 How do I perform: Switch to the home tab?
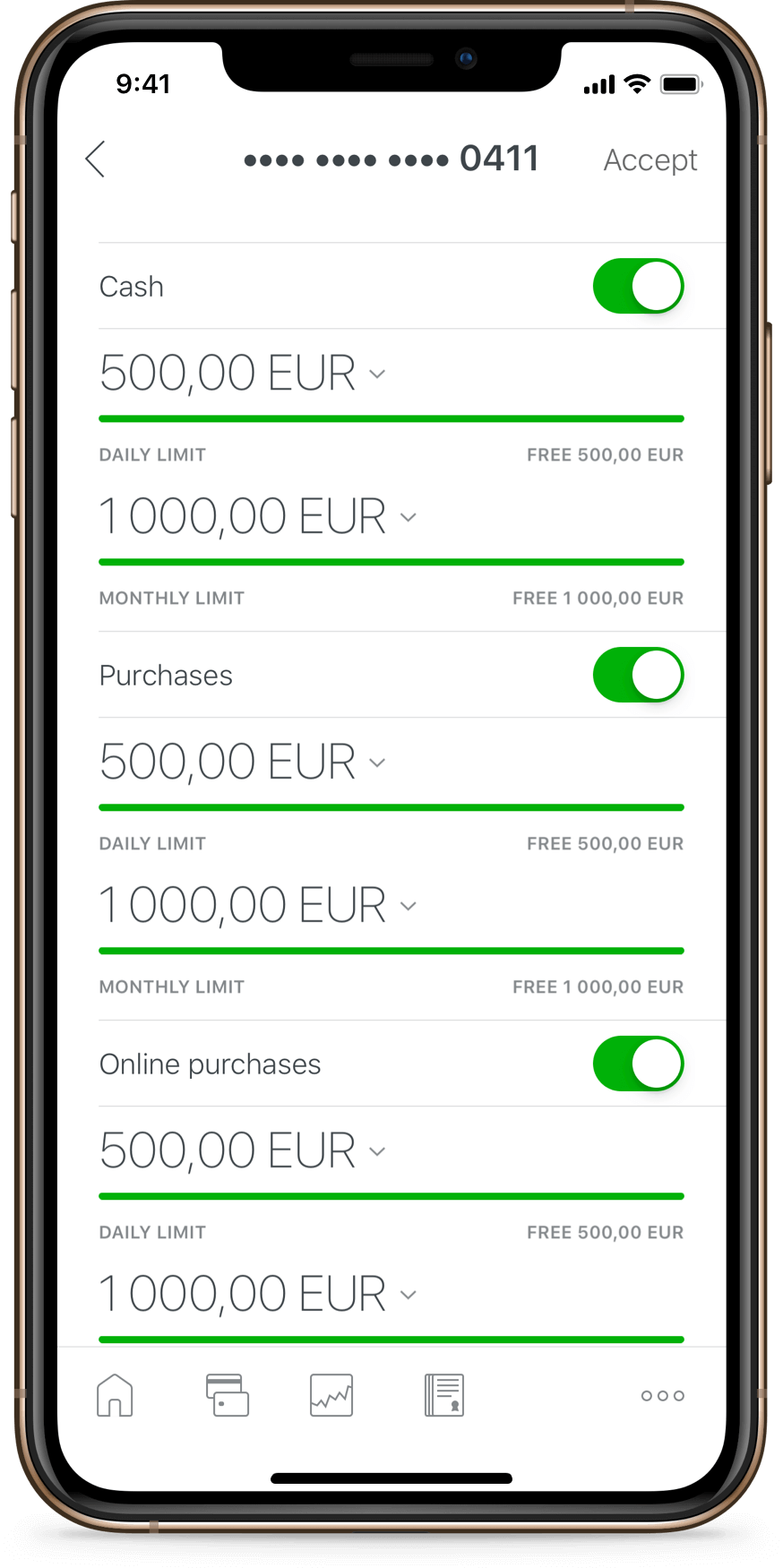pos(115,1395)
